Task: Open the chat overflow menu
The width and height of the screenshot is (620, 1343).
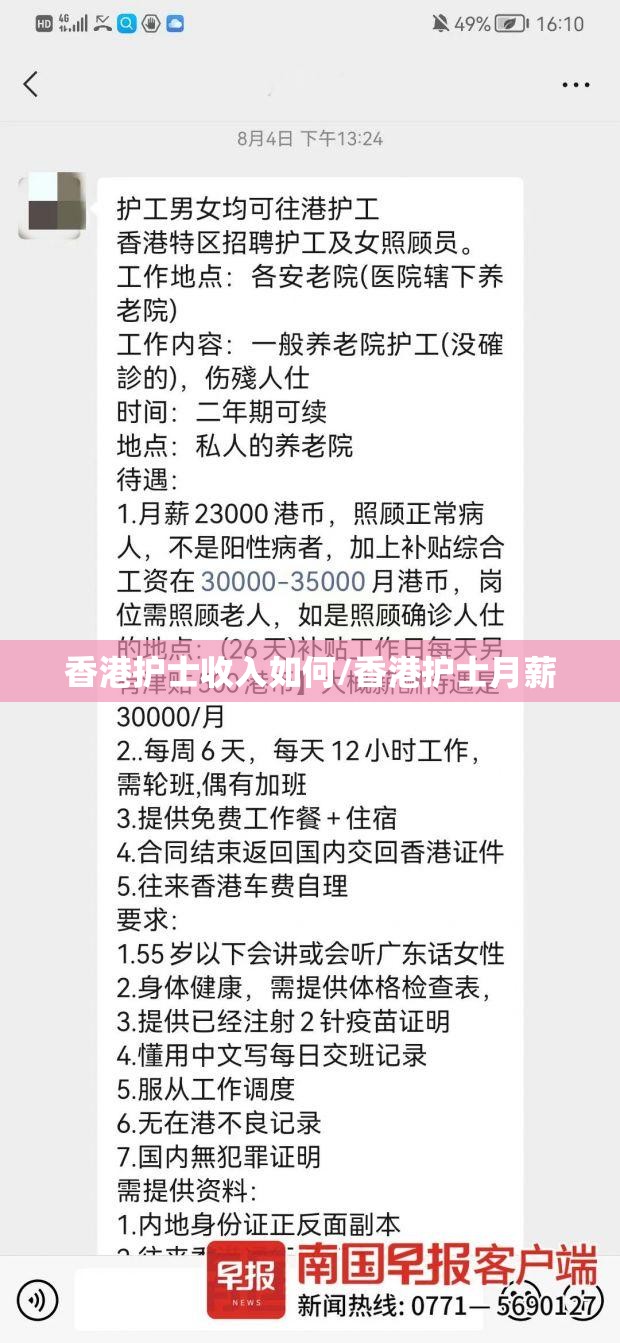Action: click(x=575, y=85)
